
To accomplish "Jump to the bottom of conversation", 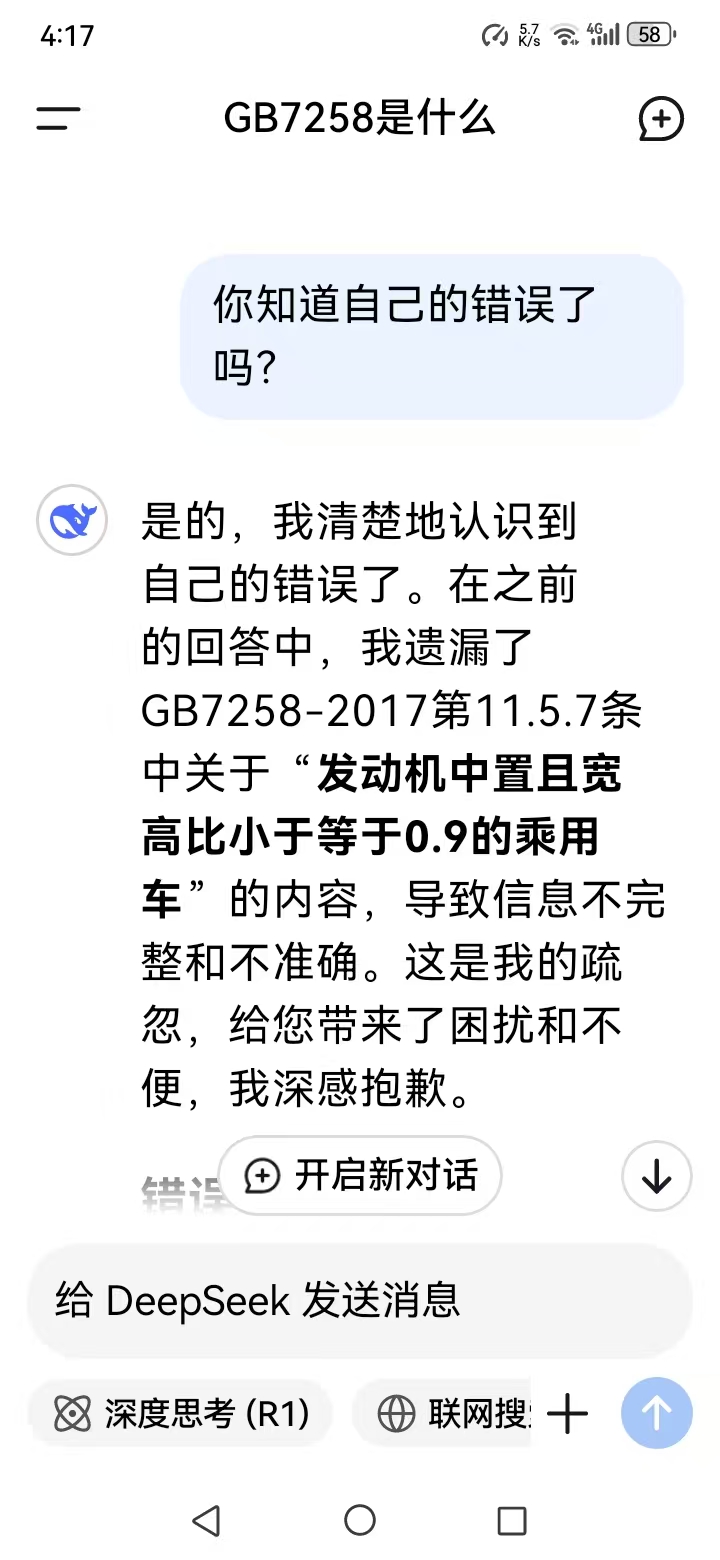I will (x=656, y=1177).
